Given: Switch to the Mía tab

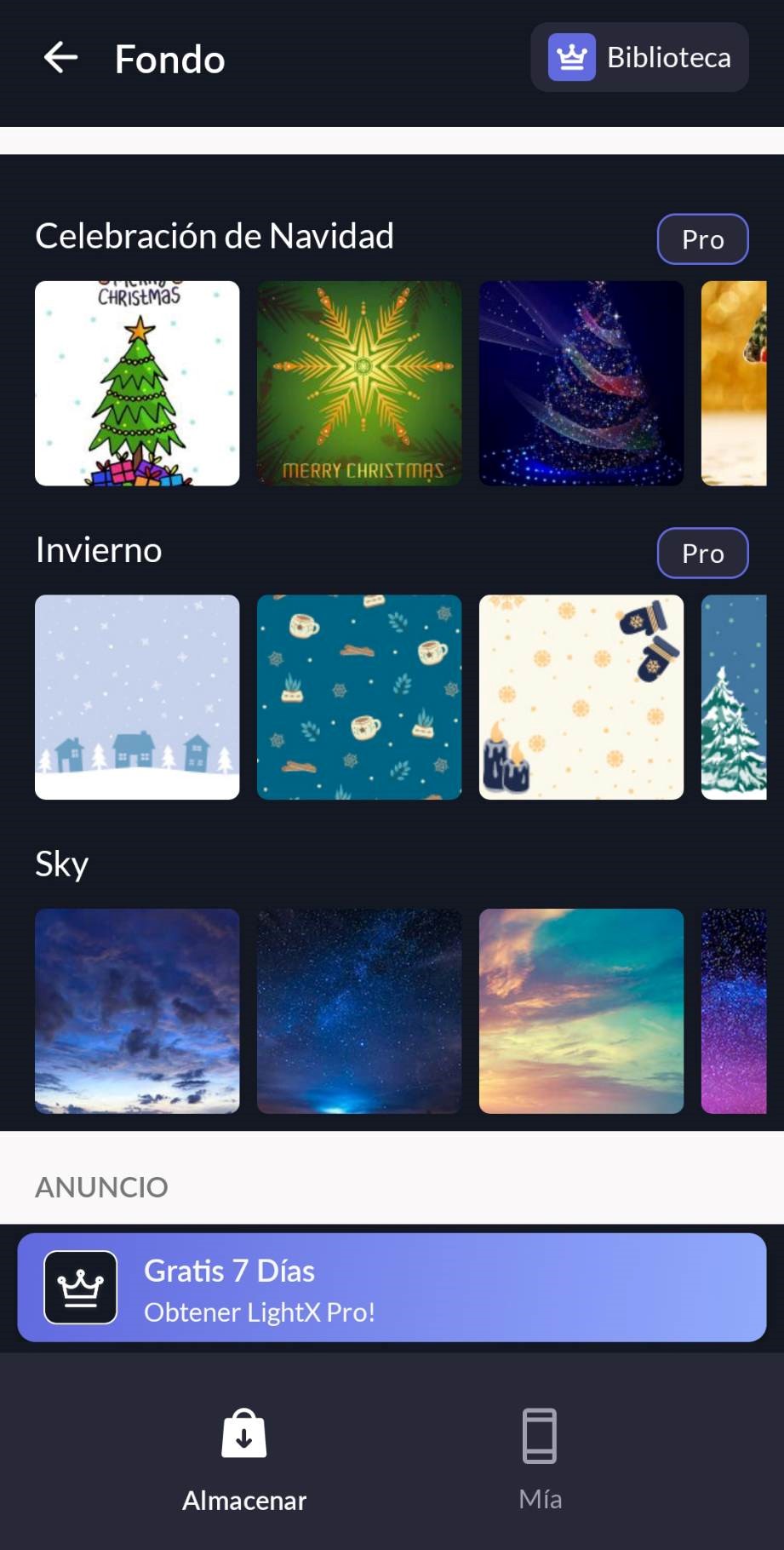Looking at the screenshot, I should click(540, 1460).
